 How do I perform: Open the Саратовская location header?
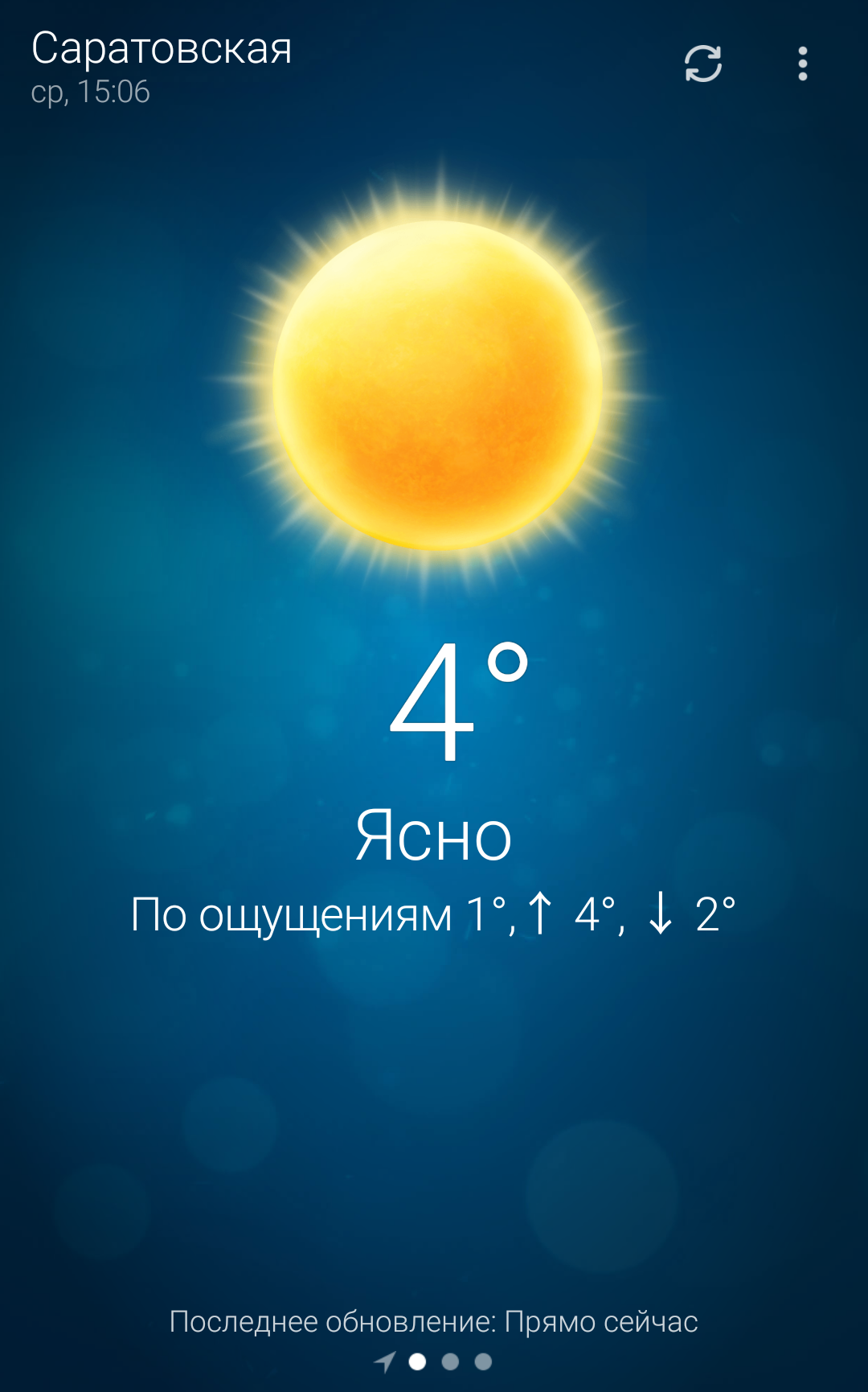click(x=162, y=48)
